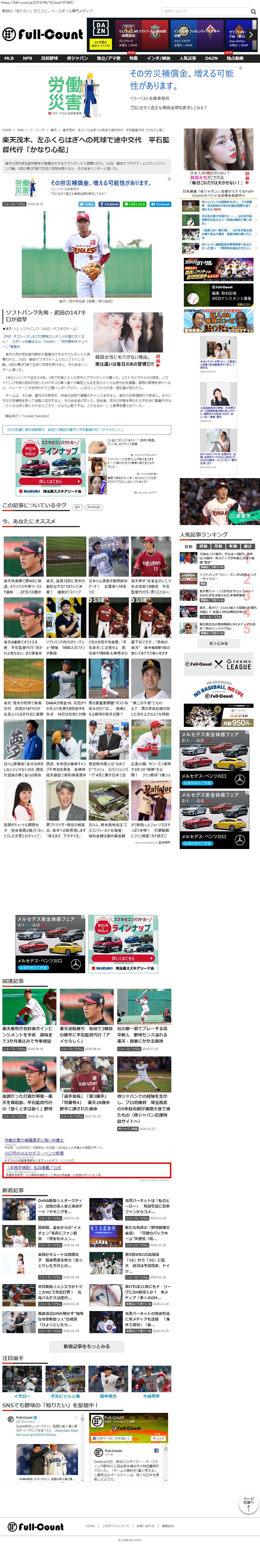The image size is (260, 1568).
Task: Open the MLB navigation tab
Action: (9, 58)
